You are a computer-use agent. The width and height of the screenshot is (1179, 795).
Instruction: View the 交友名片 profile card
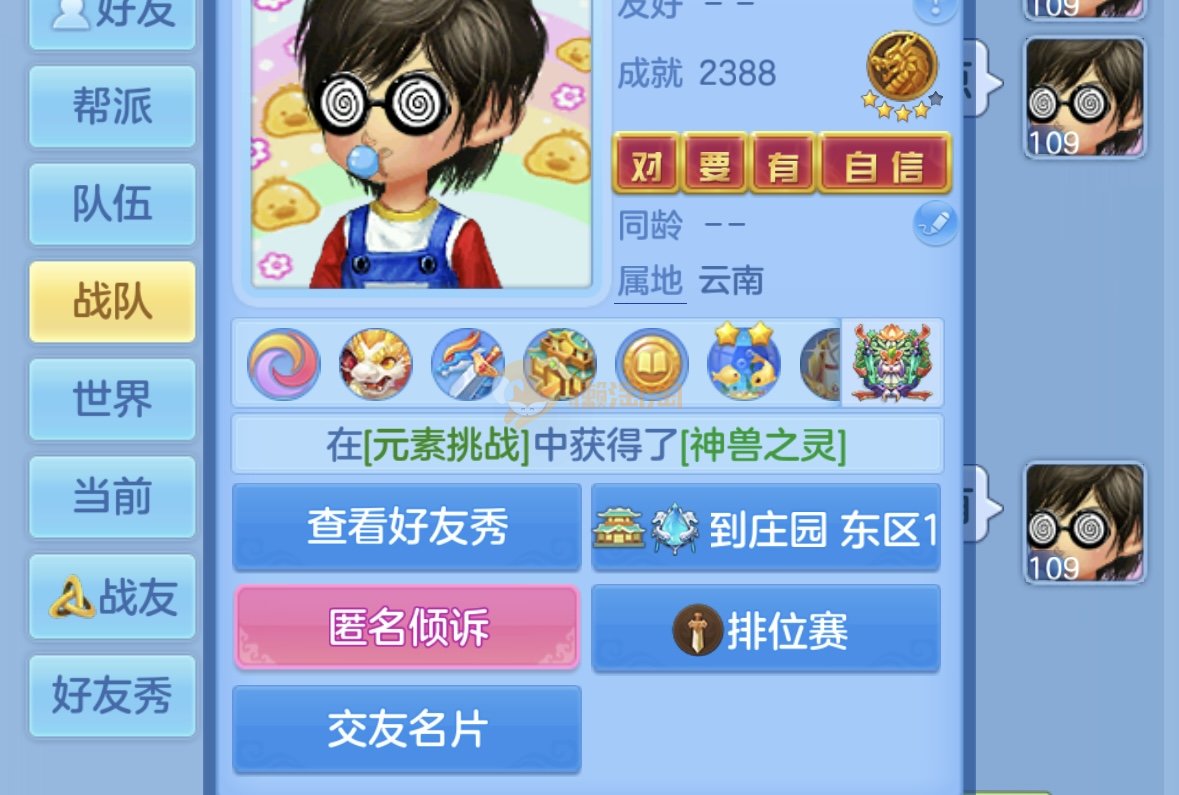(407, 728)
